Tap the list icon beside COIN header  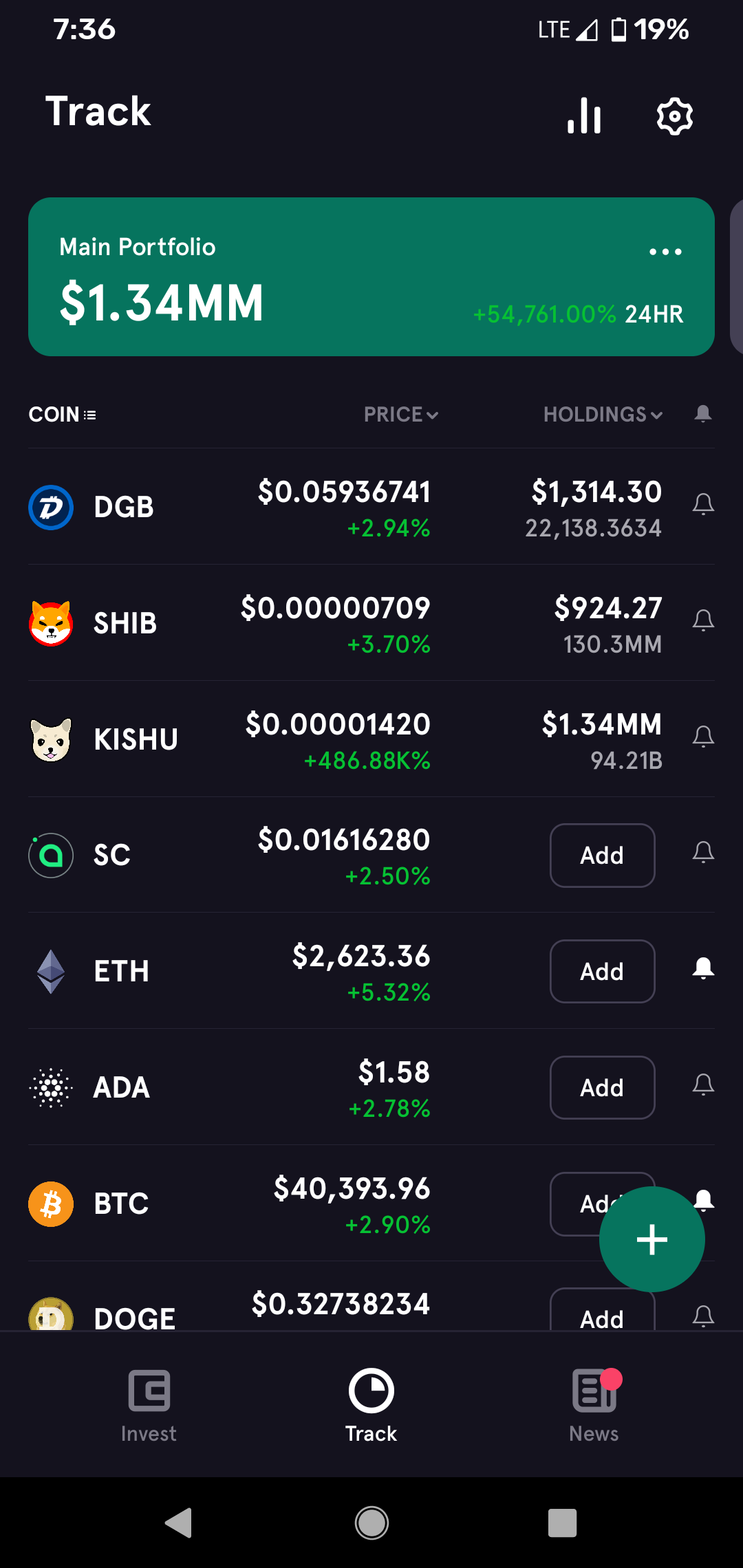pyautogui.click(x=89, y=414)
